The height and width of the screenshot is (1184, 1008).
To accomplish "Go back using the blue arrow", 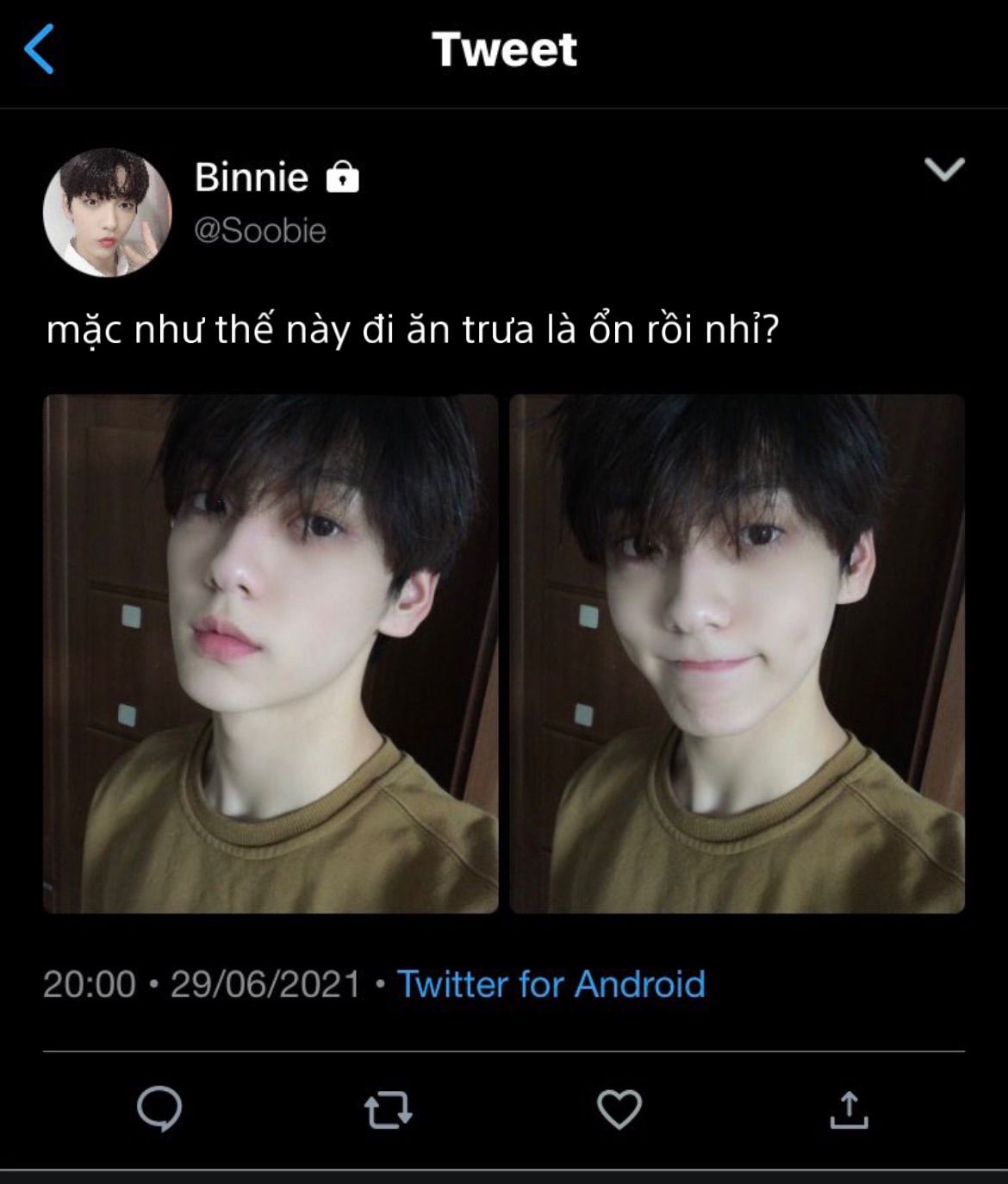I will [x=40, y=49].
